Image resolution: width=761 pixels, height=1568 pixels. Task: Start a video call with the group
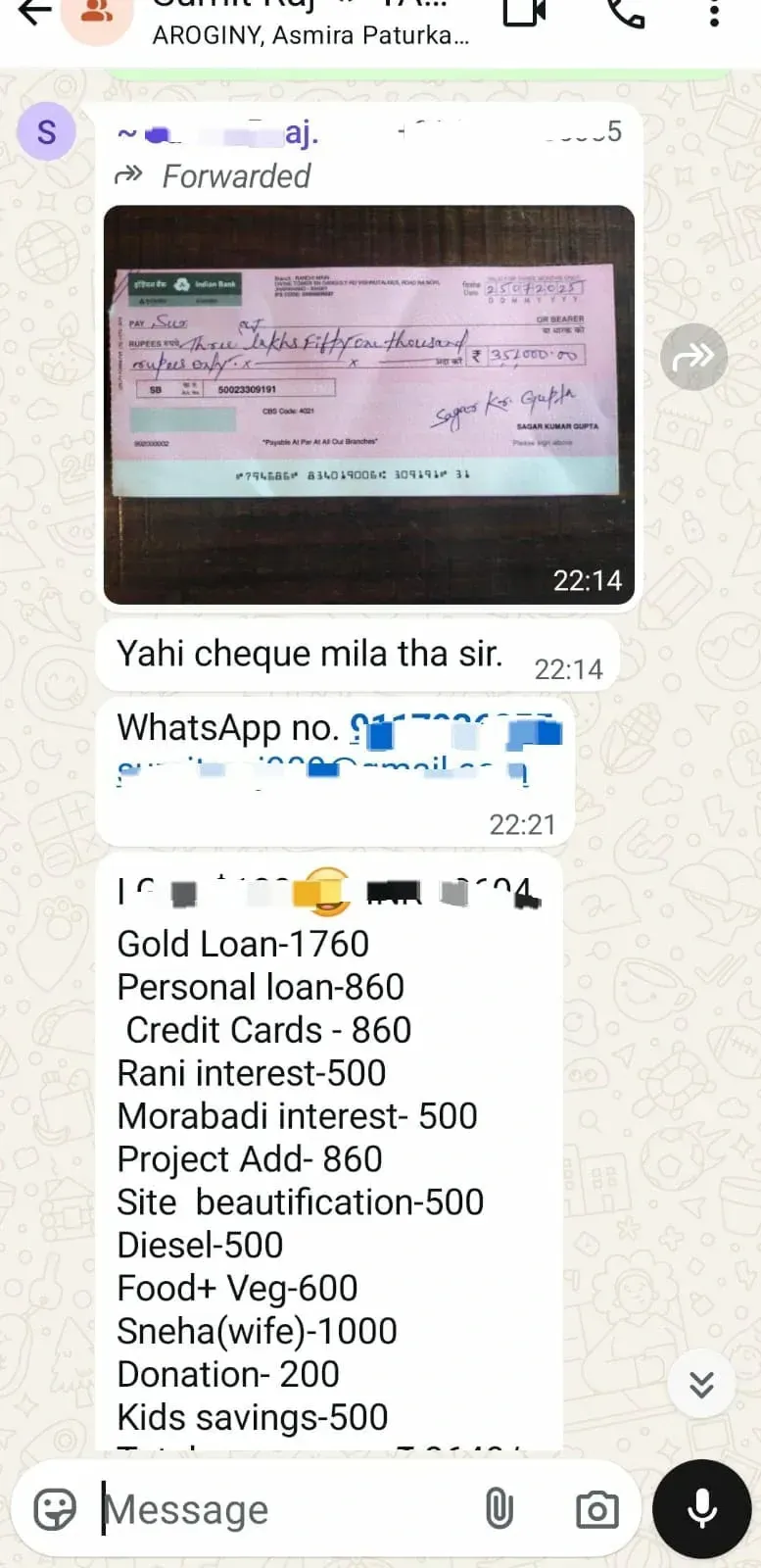click(524, 12)
